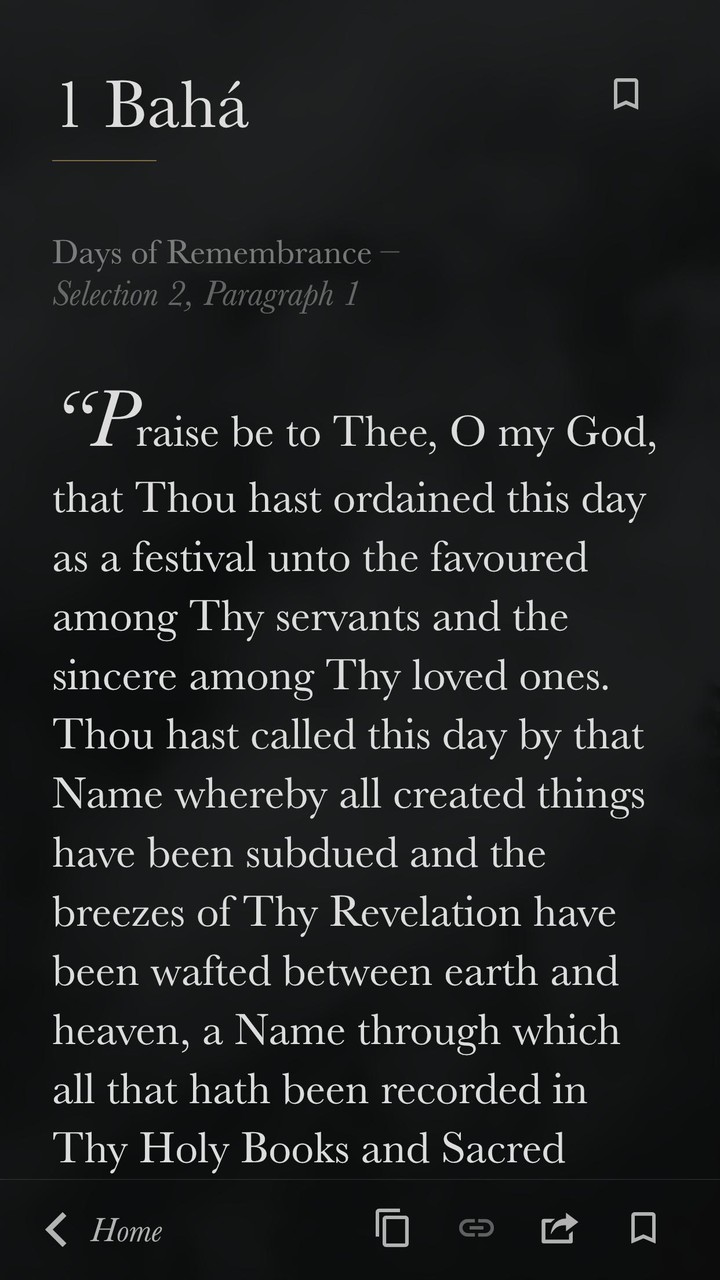Tap the copy pages icon to duplicate text
Viewport: 720px width, 1280px height.
tap(393, 1228)
